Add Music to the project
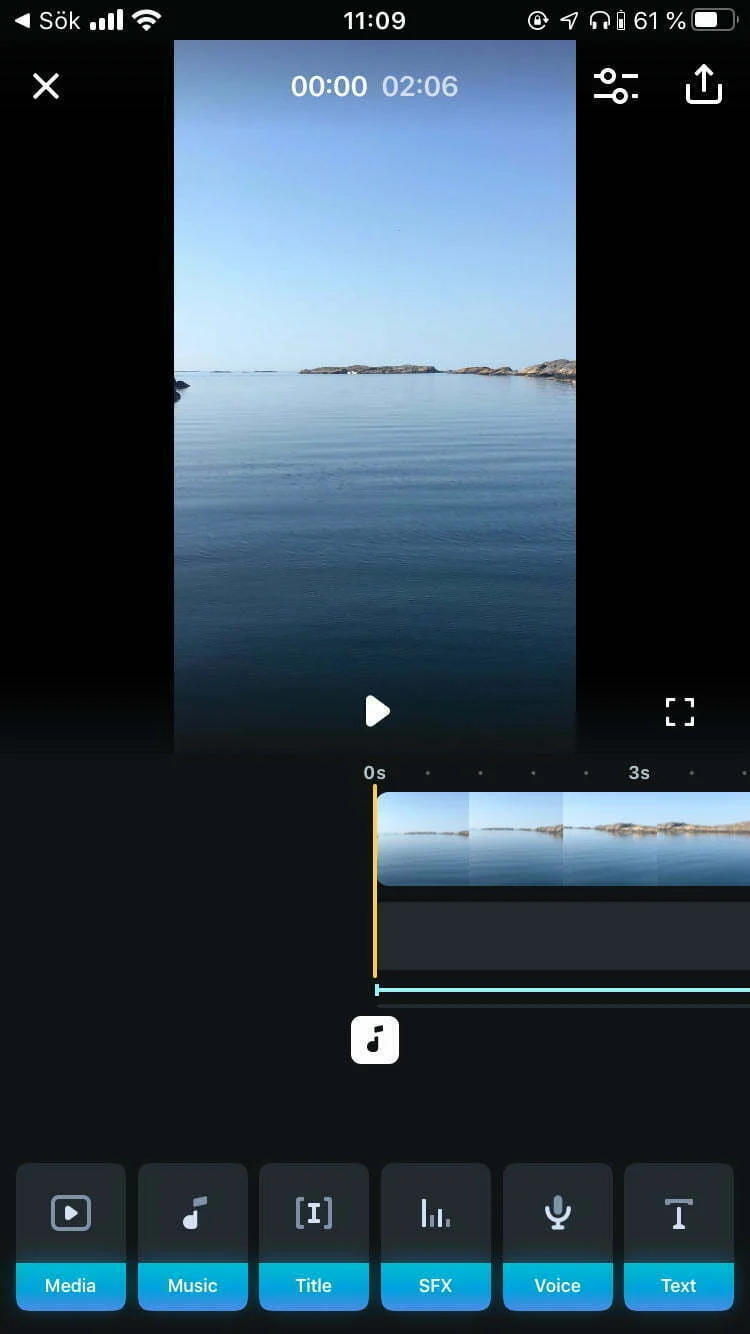 (193, 1236)
